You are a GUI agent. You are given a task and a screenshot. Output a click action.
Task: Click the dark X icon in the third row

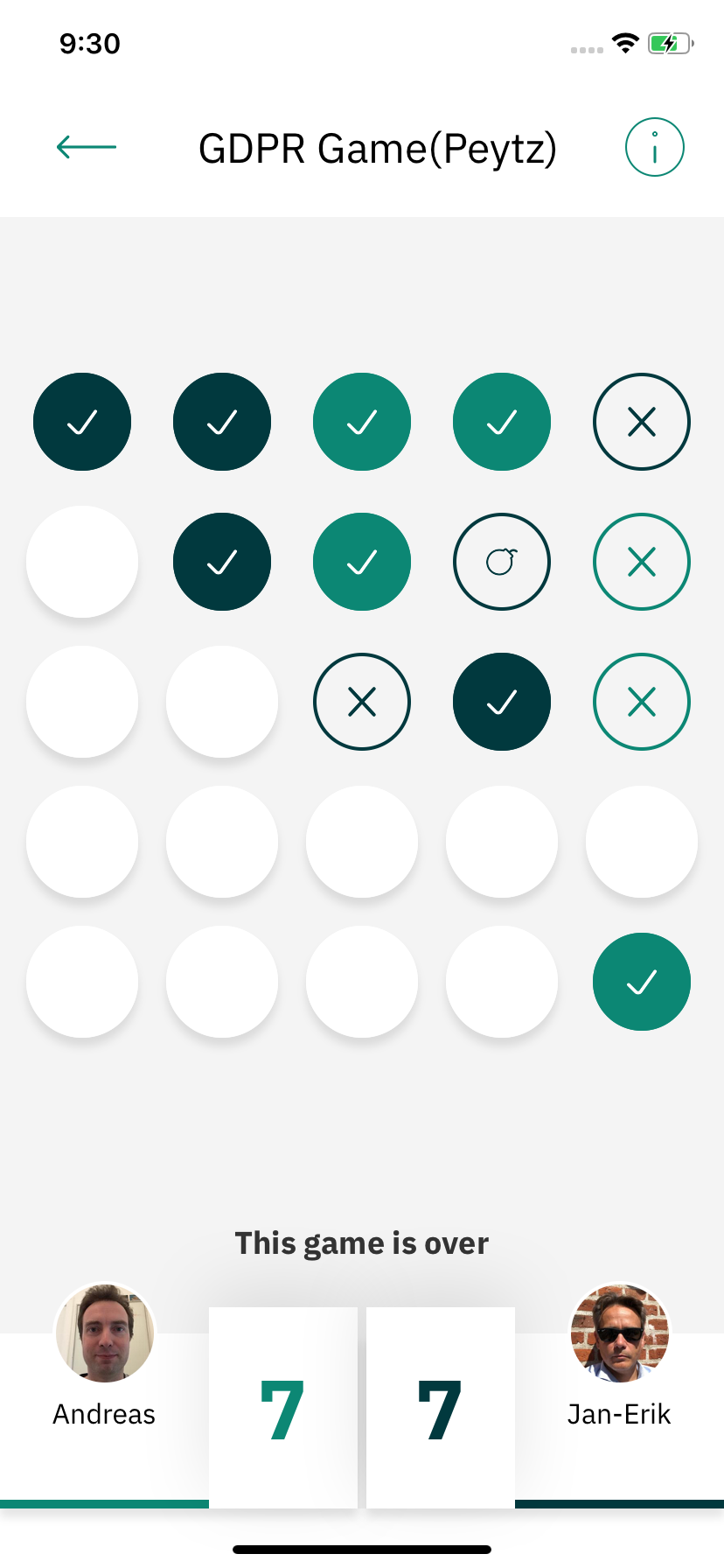point(362,702)
